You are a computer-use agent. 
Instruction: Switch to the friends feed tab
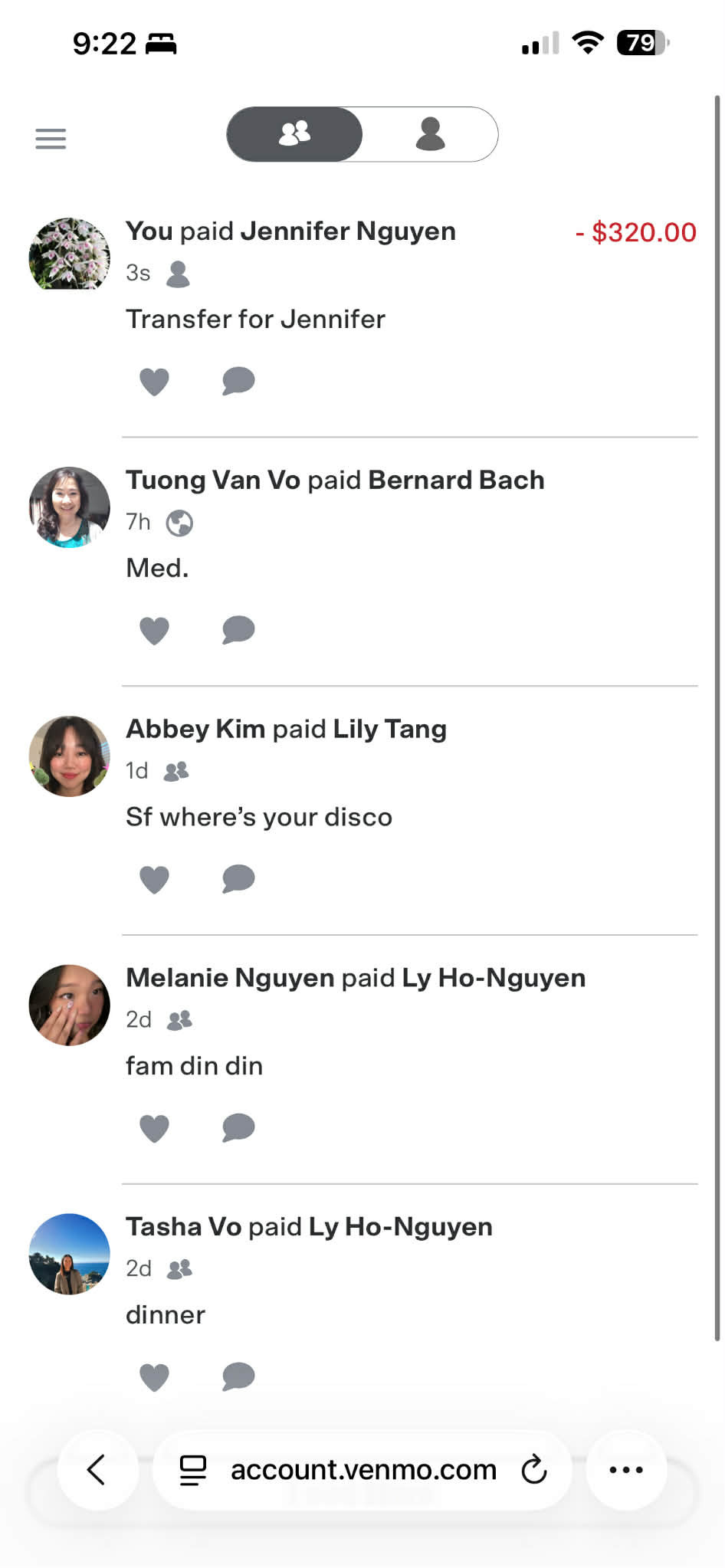tap(295, 134)
